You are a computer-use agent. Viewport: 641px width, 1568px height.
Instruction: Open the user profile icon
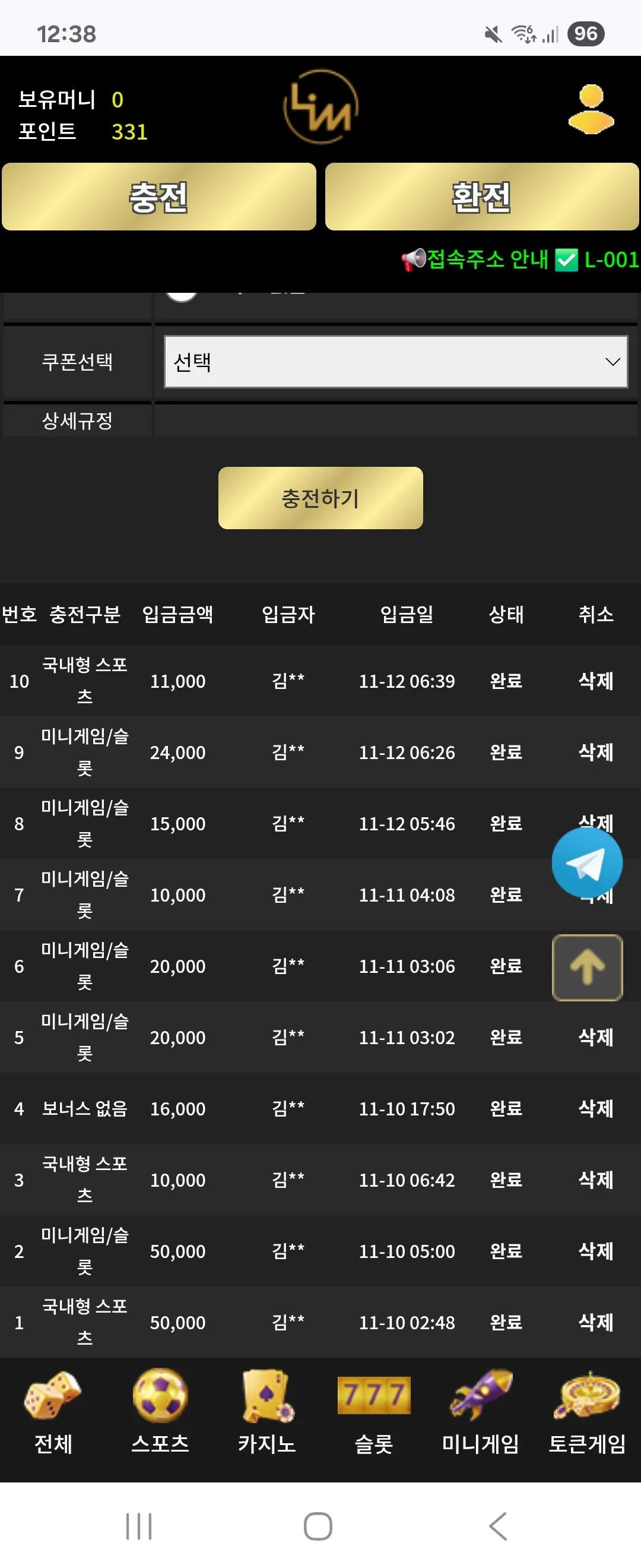coord(591,109)
